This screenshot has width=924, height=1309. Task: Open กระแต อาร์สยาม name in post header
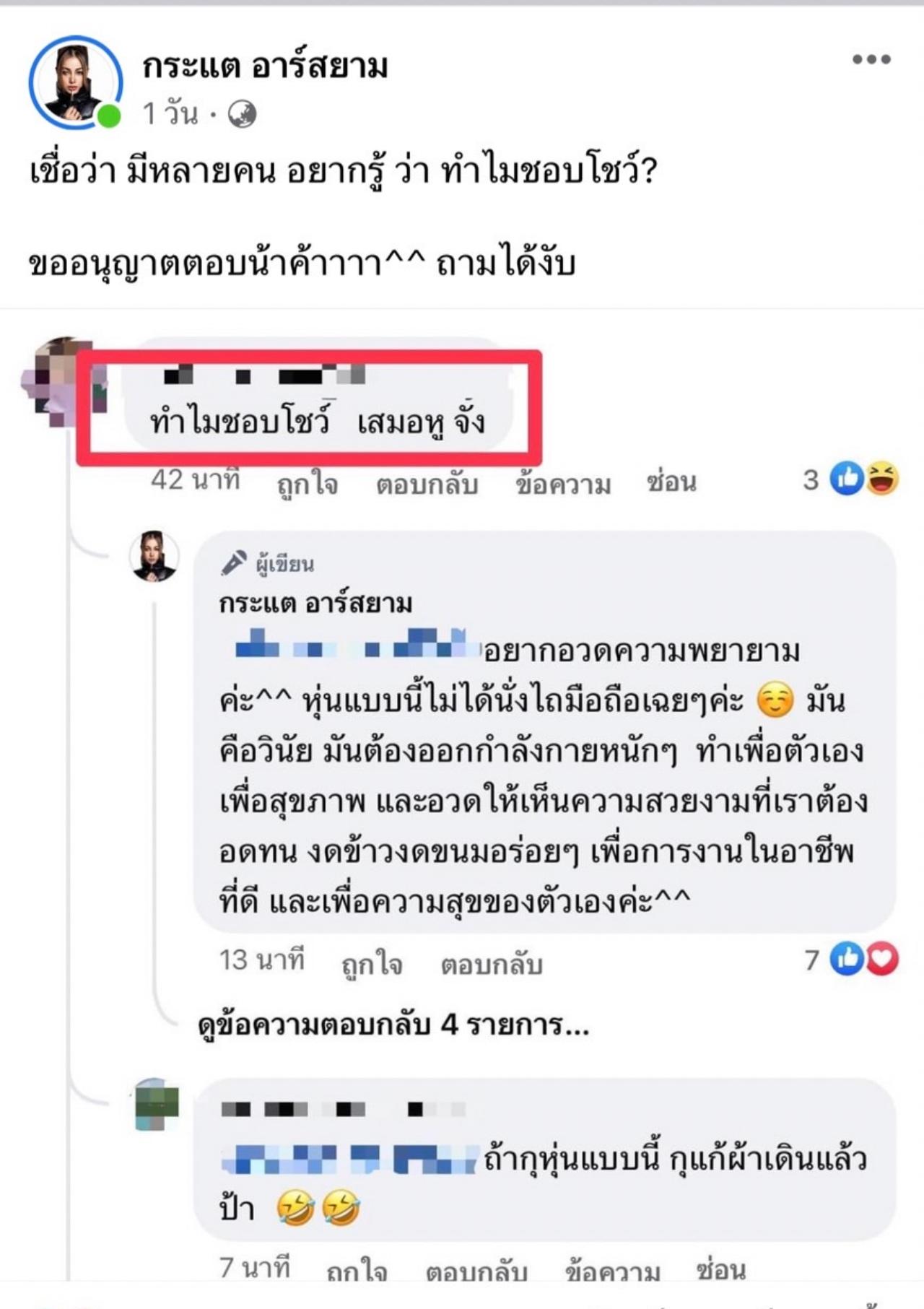pos(264,66)
